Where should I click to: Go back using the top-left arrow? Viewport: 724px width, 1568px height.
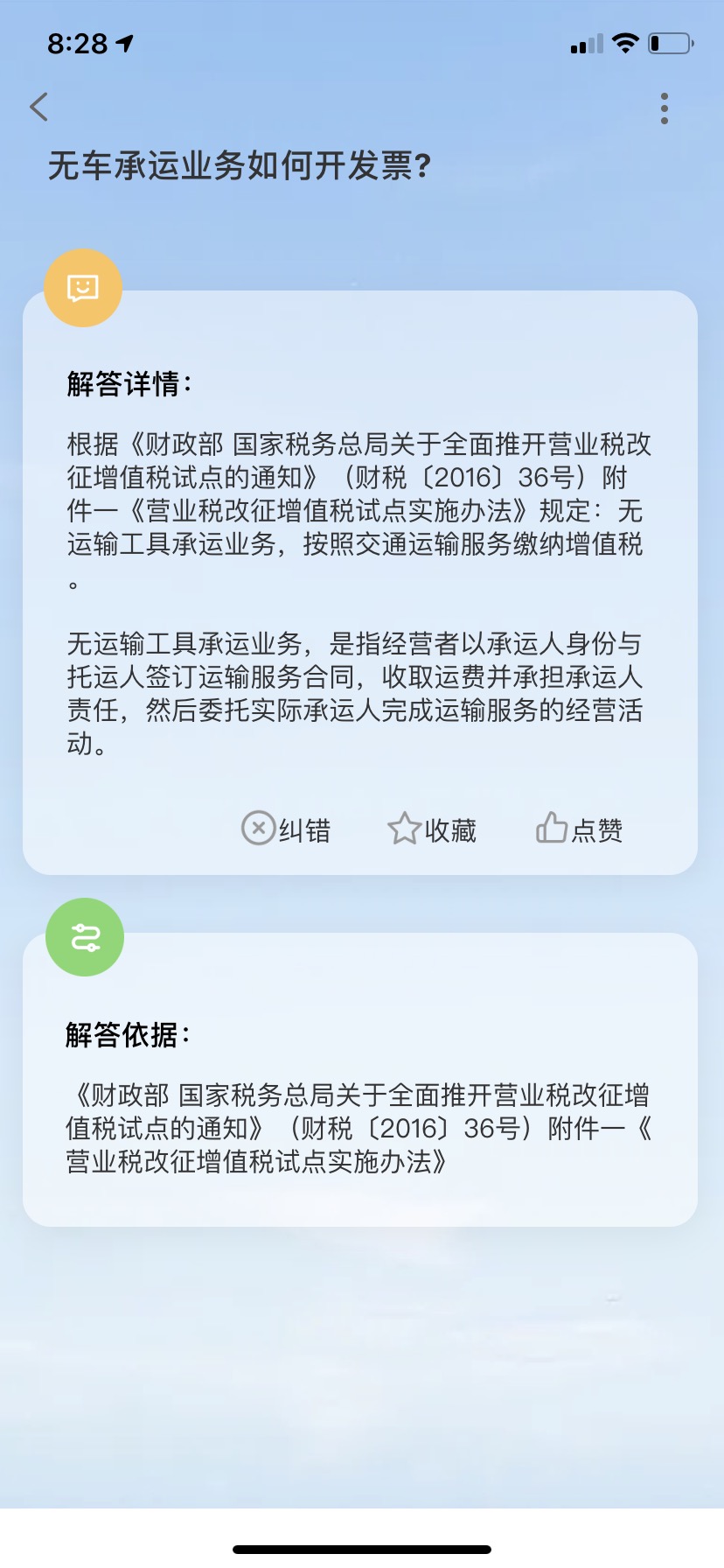(39, 108)
